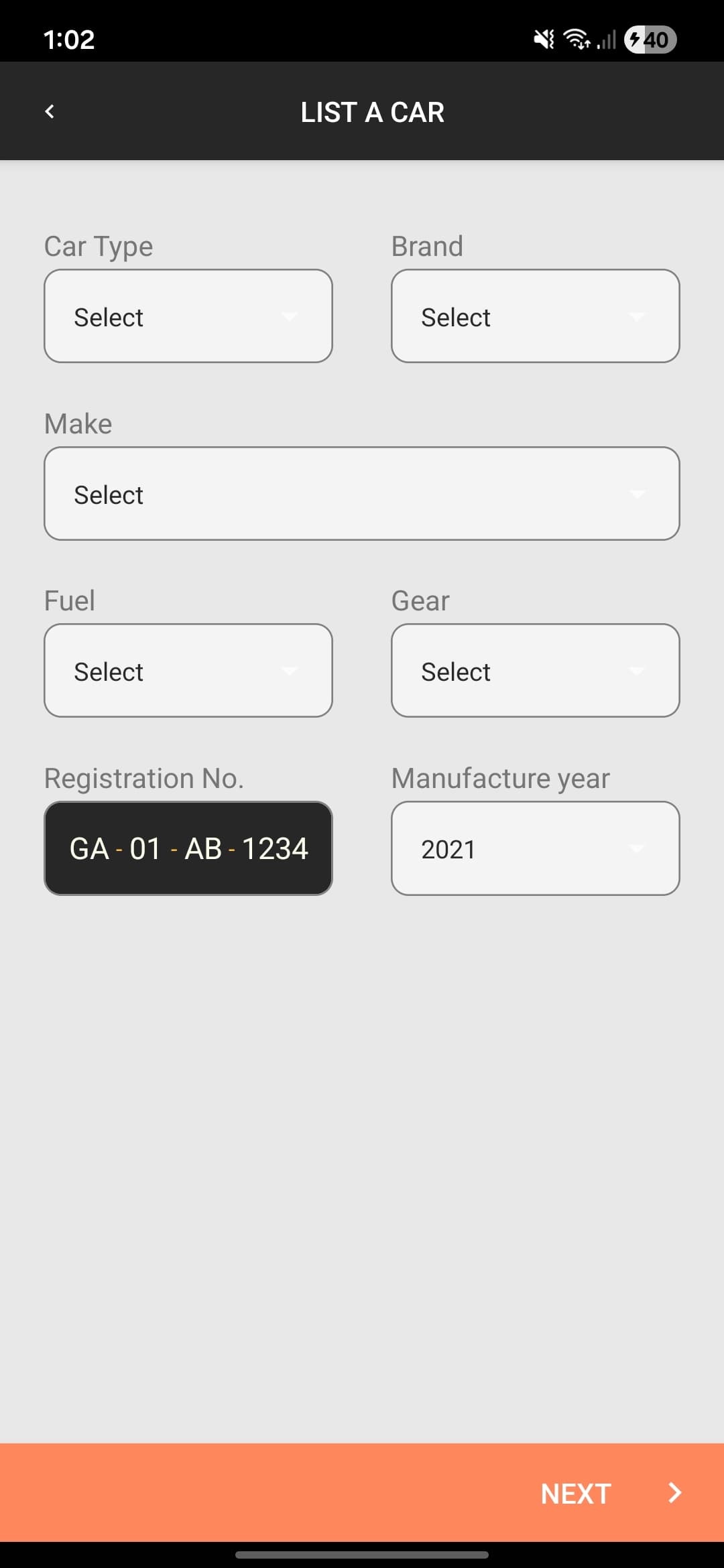Tap the battery indicator in status bar
Screen dimensions: 724x1568
pos(648,40)
